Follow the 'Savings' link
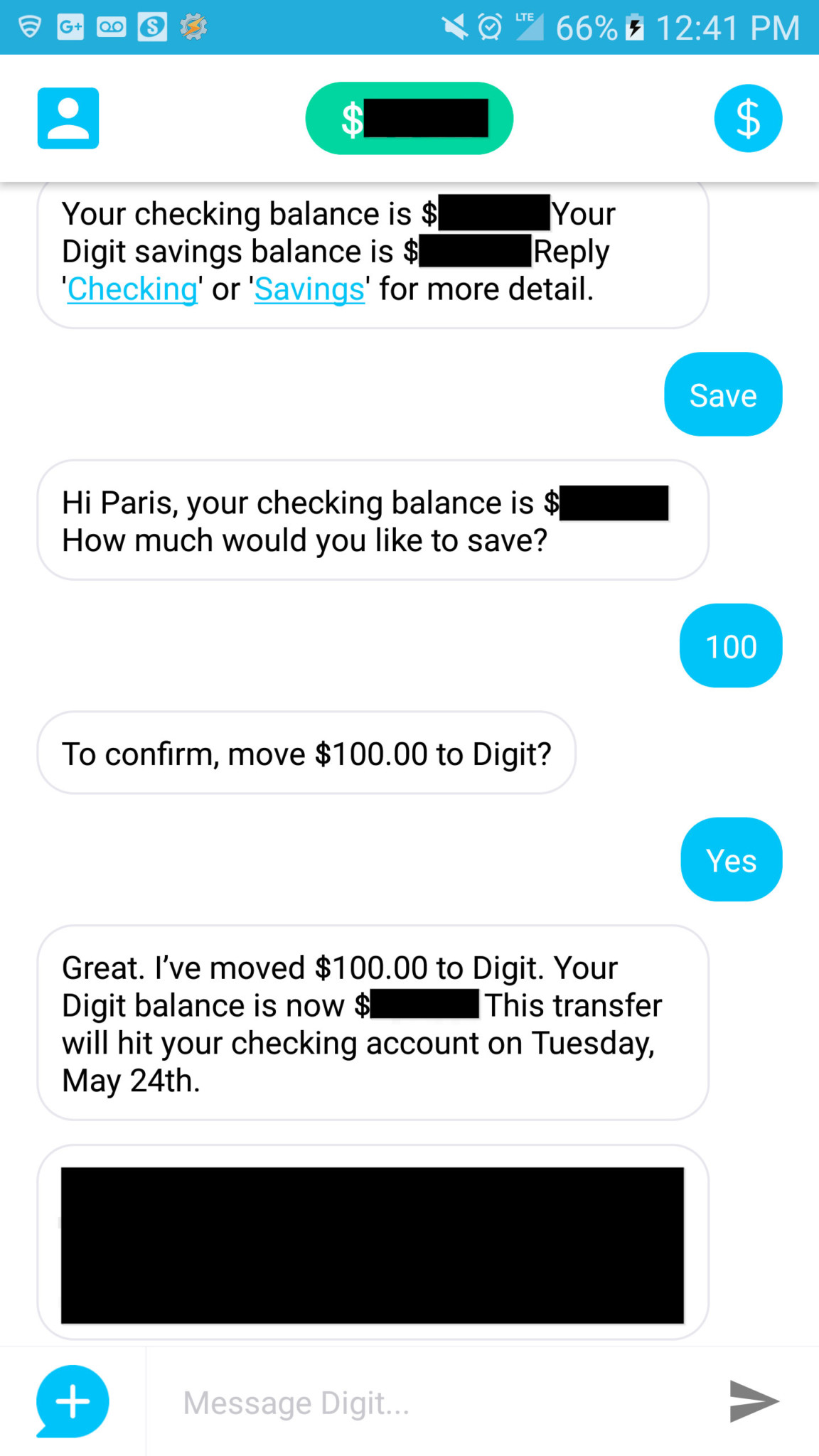Viewport: 819px width, 1456px height. (309, 289)
